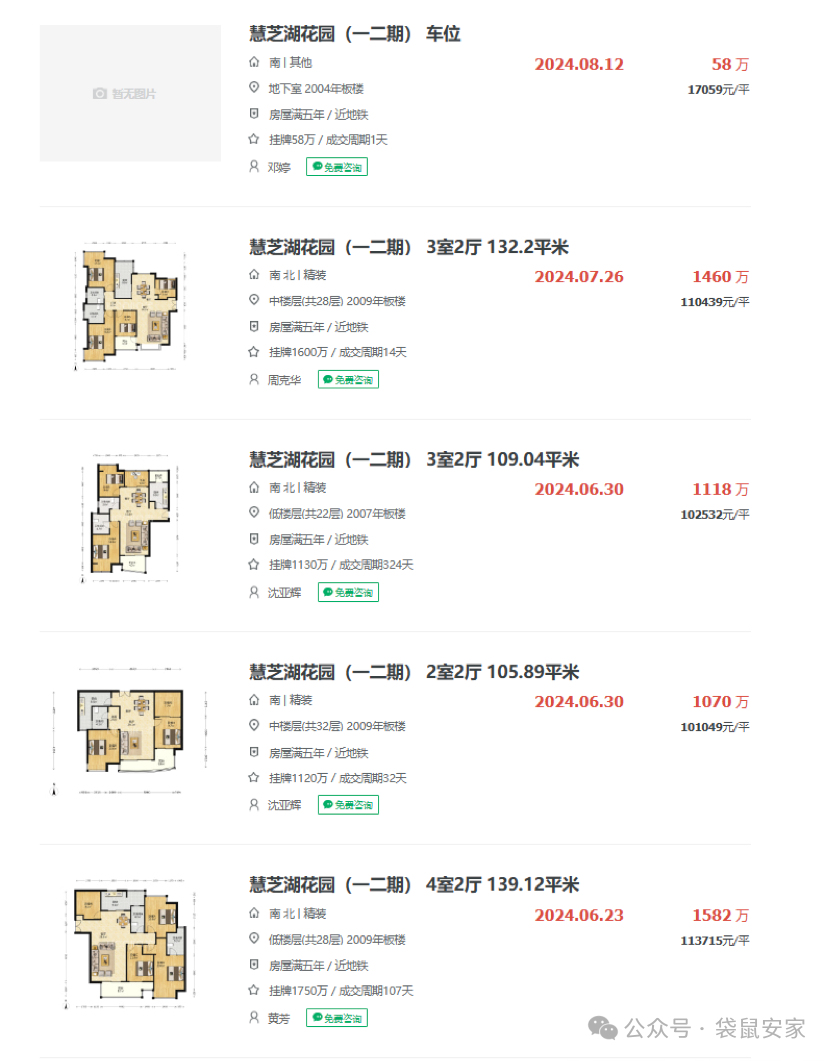This screenshot has height=1061, width=832.
Task: Open the 4室2厅 139.12平米 listing title
Action: (x=413, y=885)
